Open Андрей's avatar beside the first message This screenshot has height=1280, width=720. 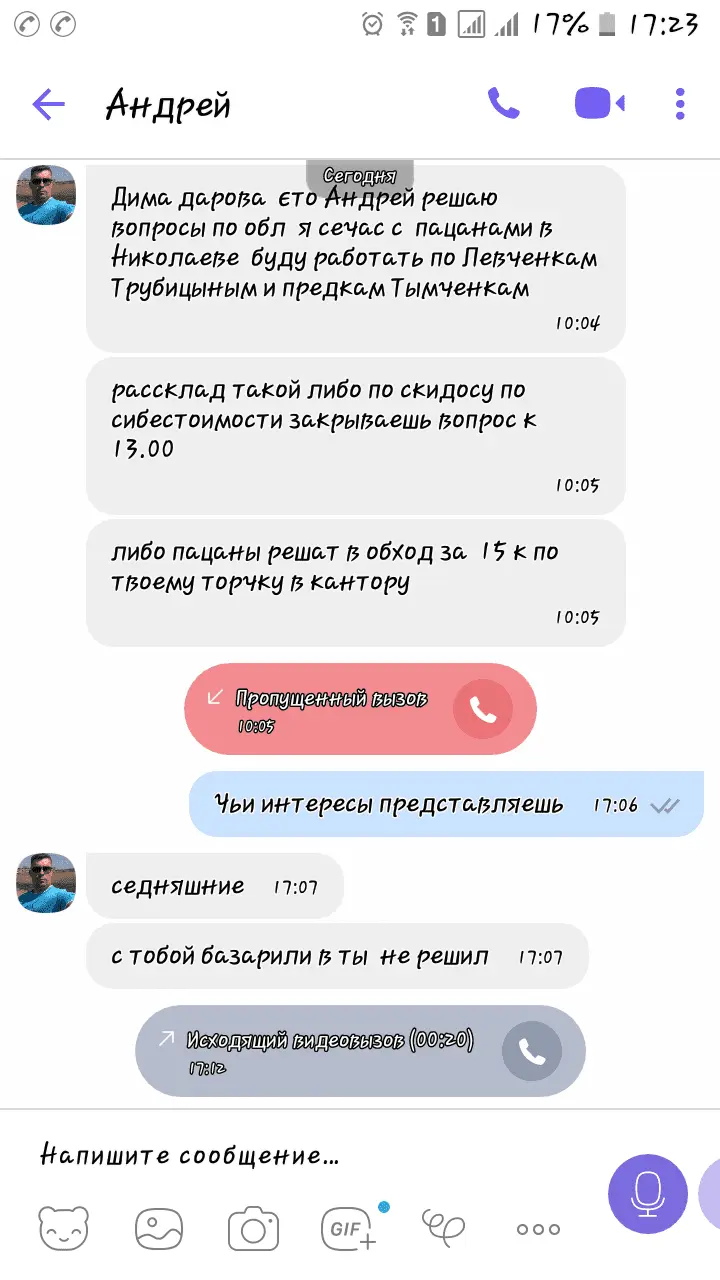(47, 194)
